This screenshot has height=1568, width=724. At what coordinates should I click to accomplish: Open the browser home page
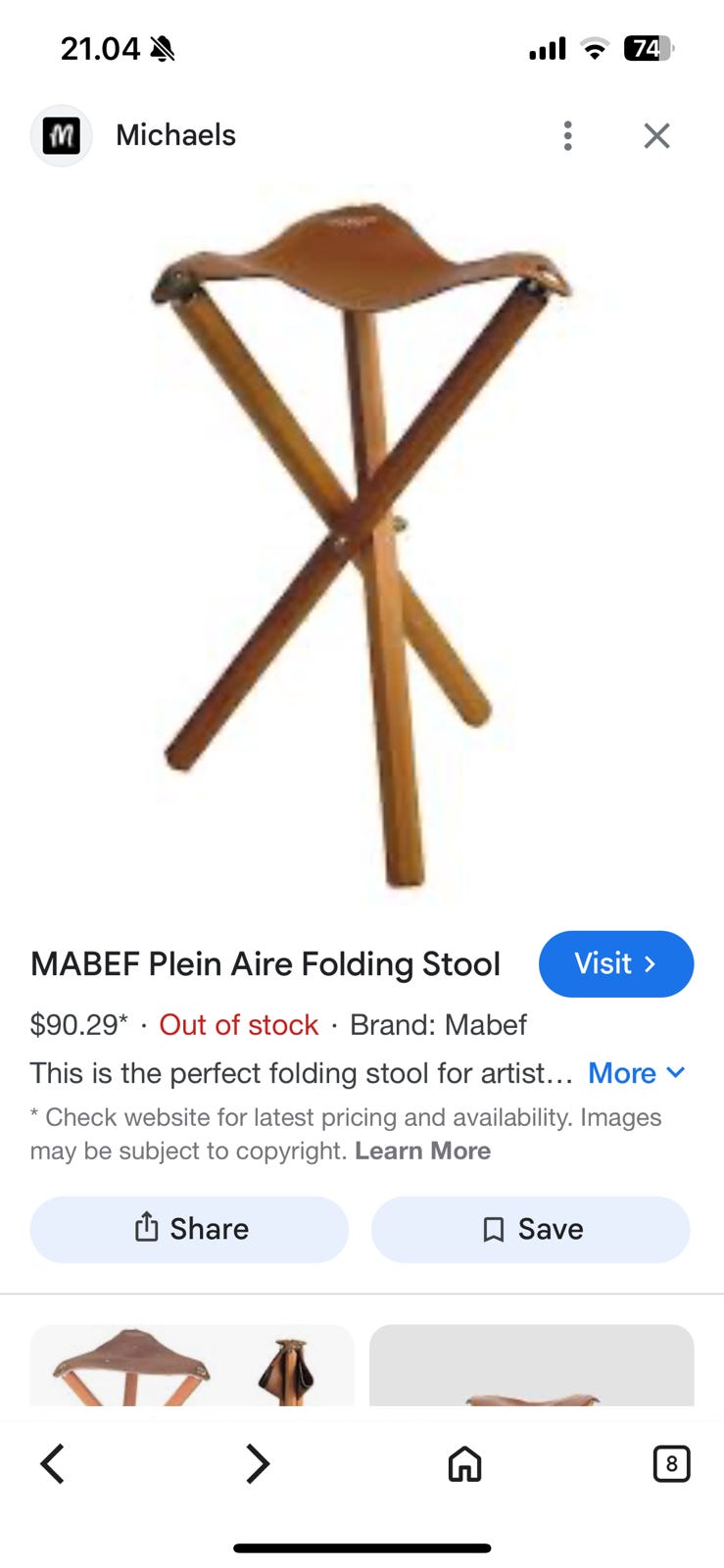click(x=464, y=1464)
